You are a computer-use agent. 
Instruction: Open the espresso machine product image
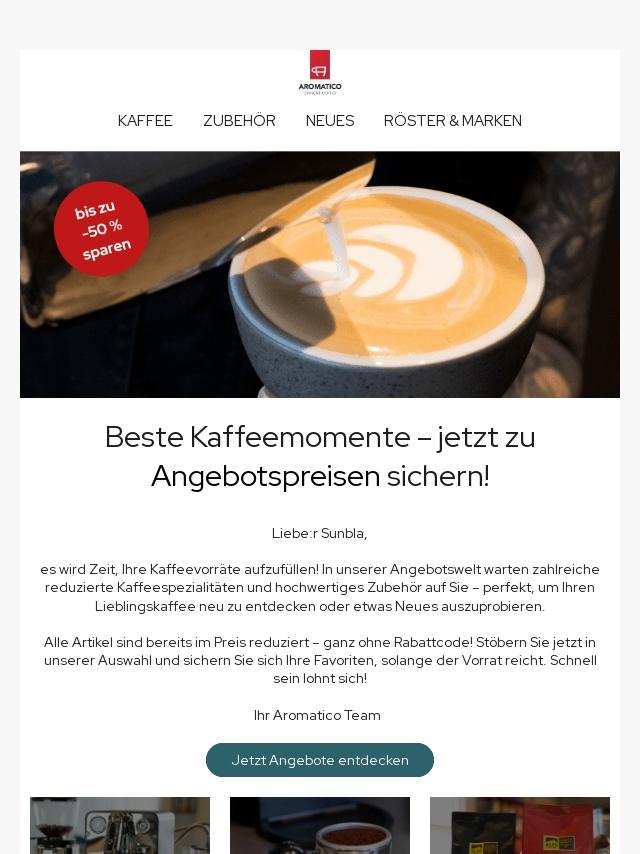click(120, 826)
